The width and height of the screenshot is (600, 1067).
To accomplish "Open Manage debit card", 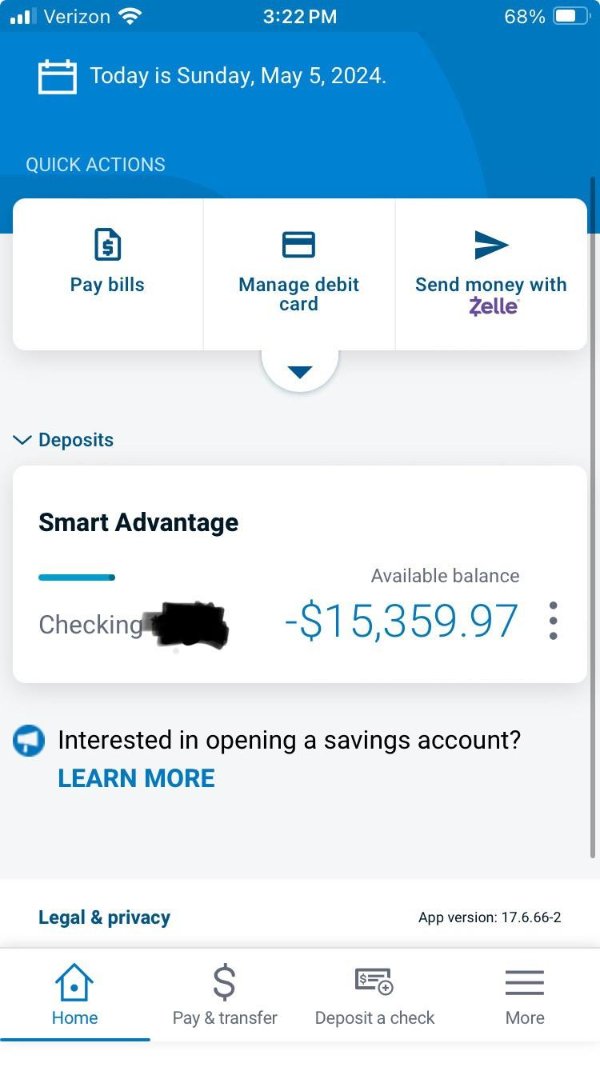I will [x=298, y=273].
